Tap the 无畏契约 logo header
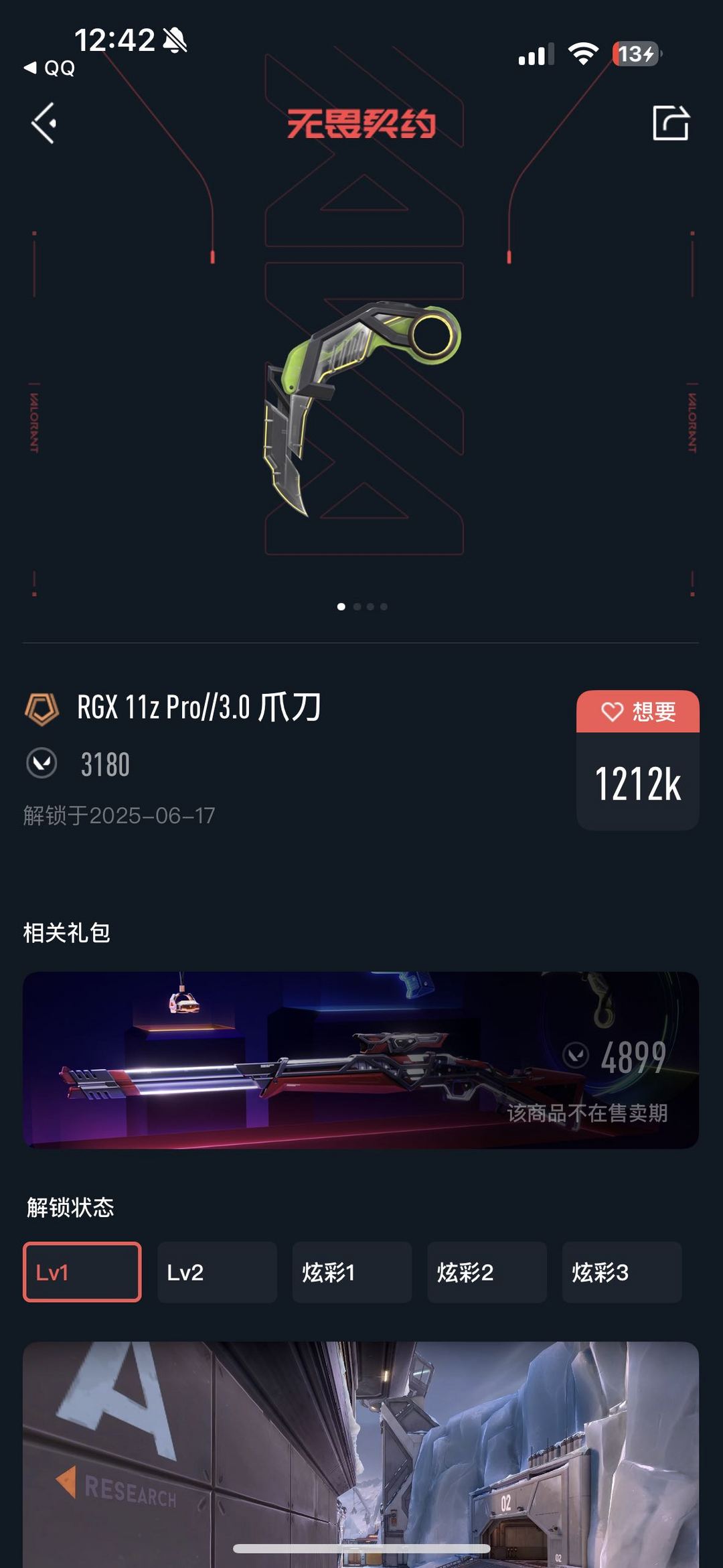Image resolution: width=723 pixels, height=1568 pixels. pos(361,124)
